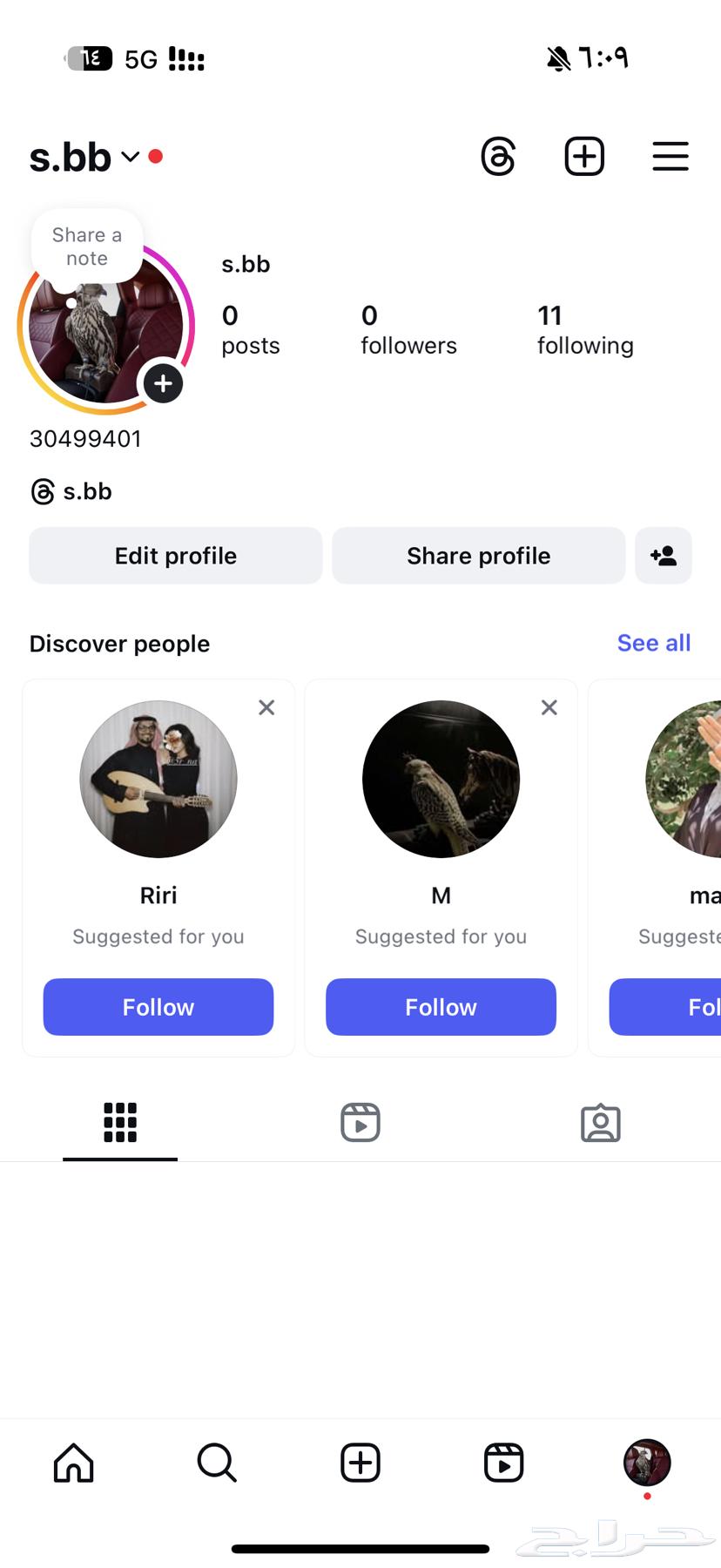Viewport: 721px width, 1568px height.
Task: Tap Share profile
Action: [478, 556]
